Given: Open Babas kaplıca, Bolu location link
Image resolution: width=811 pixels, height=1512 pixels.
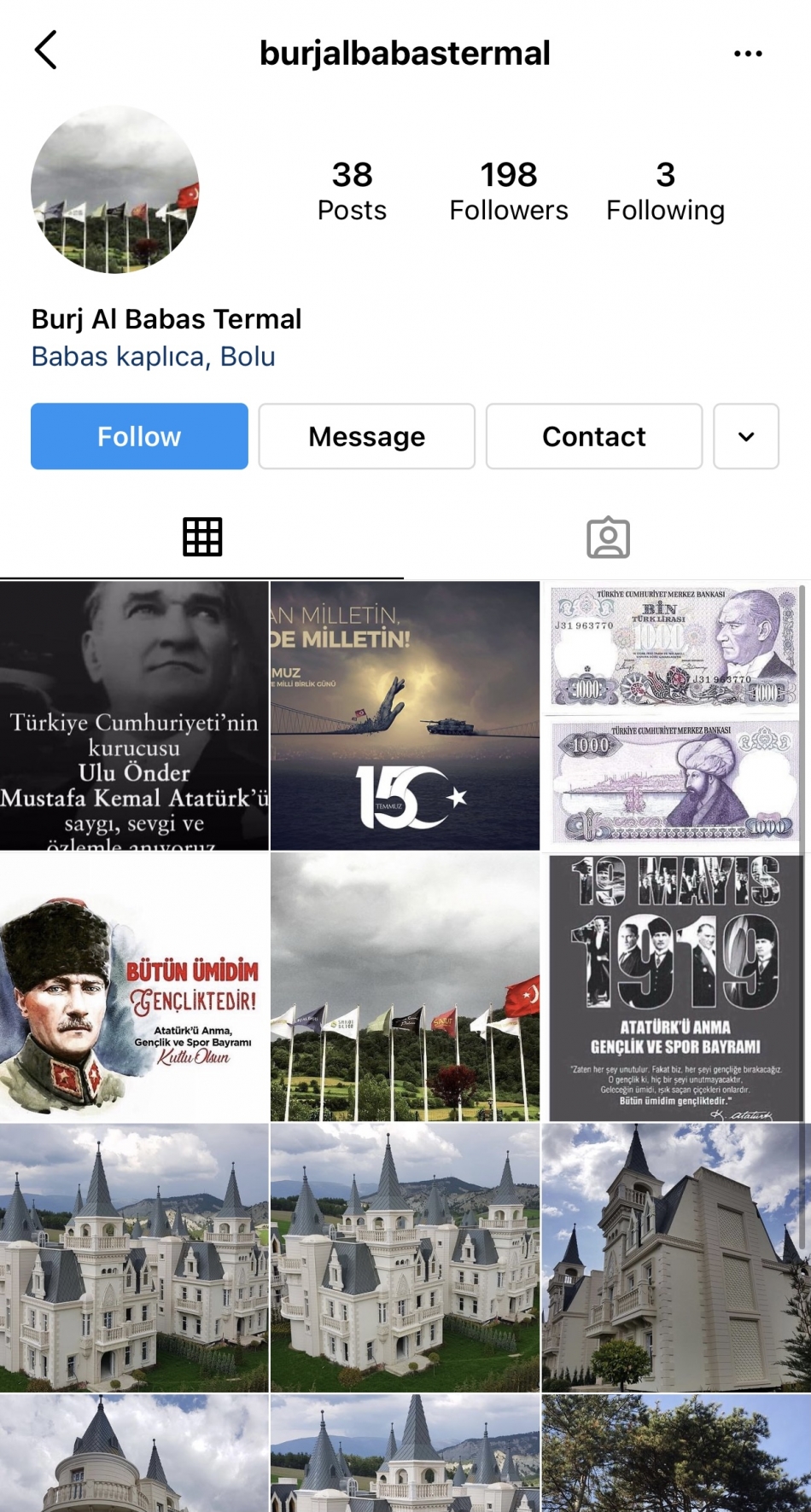Looking at the screenshot, I should pos(154,357).
